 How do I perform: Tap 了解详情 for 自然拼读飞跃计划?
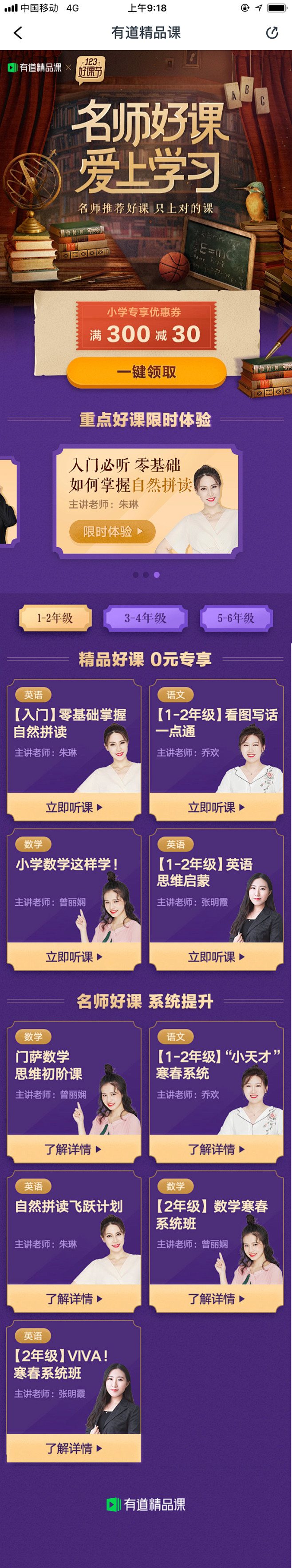(x=74, y=1299)
